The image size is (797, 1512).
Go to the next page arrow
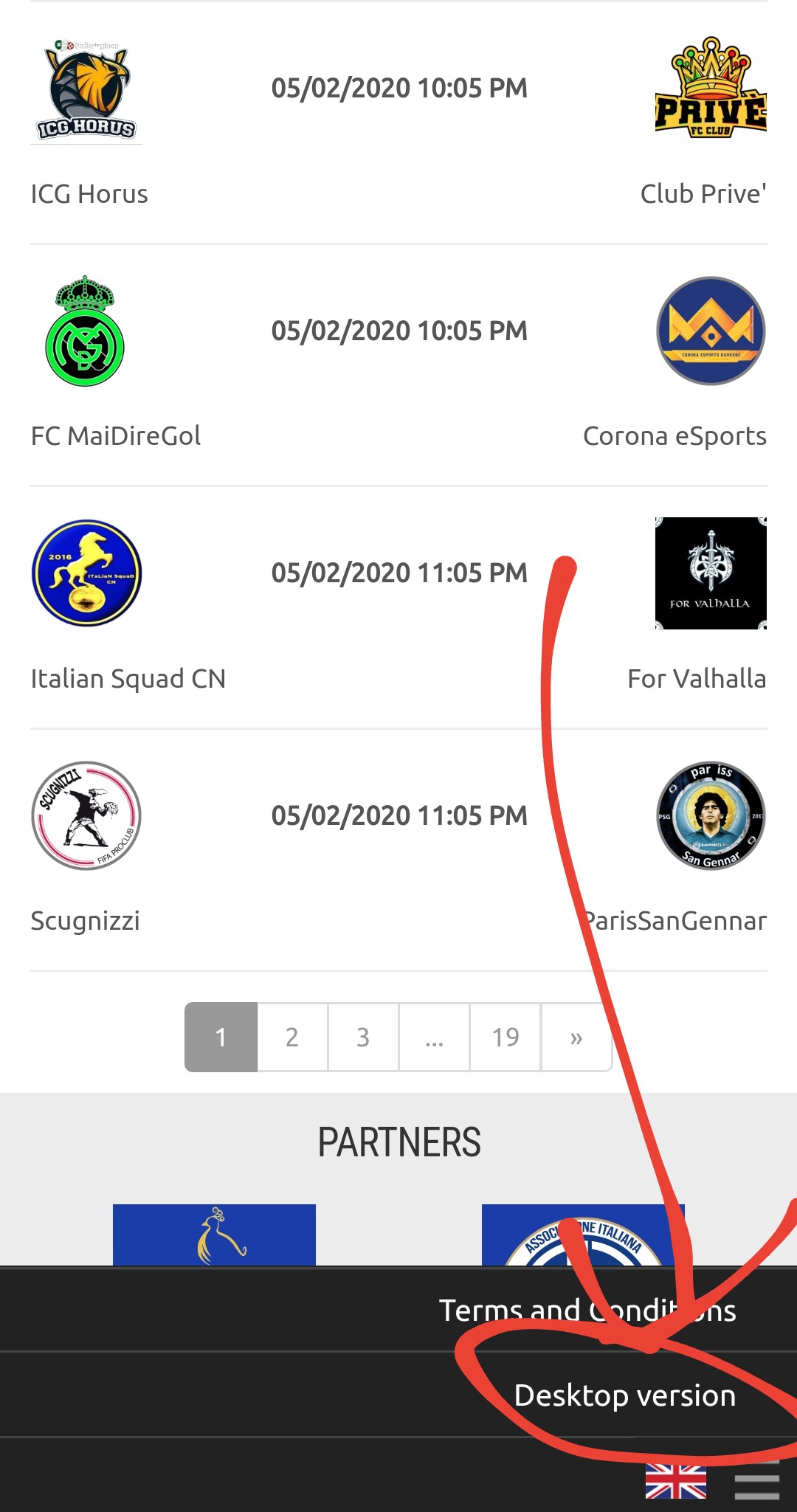576,1037
